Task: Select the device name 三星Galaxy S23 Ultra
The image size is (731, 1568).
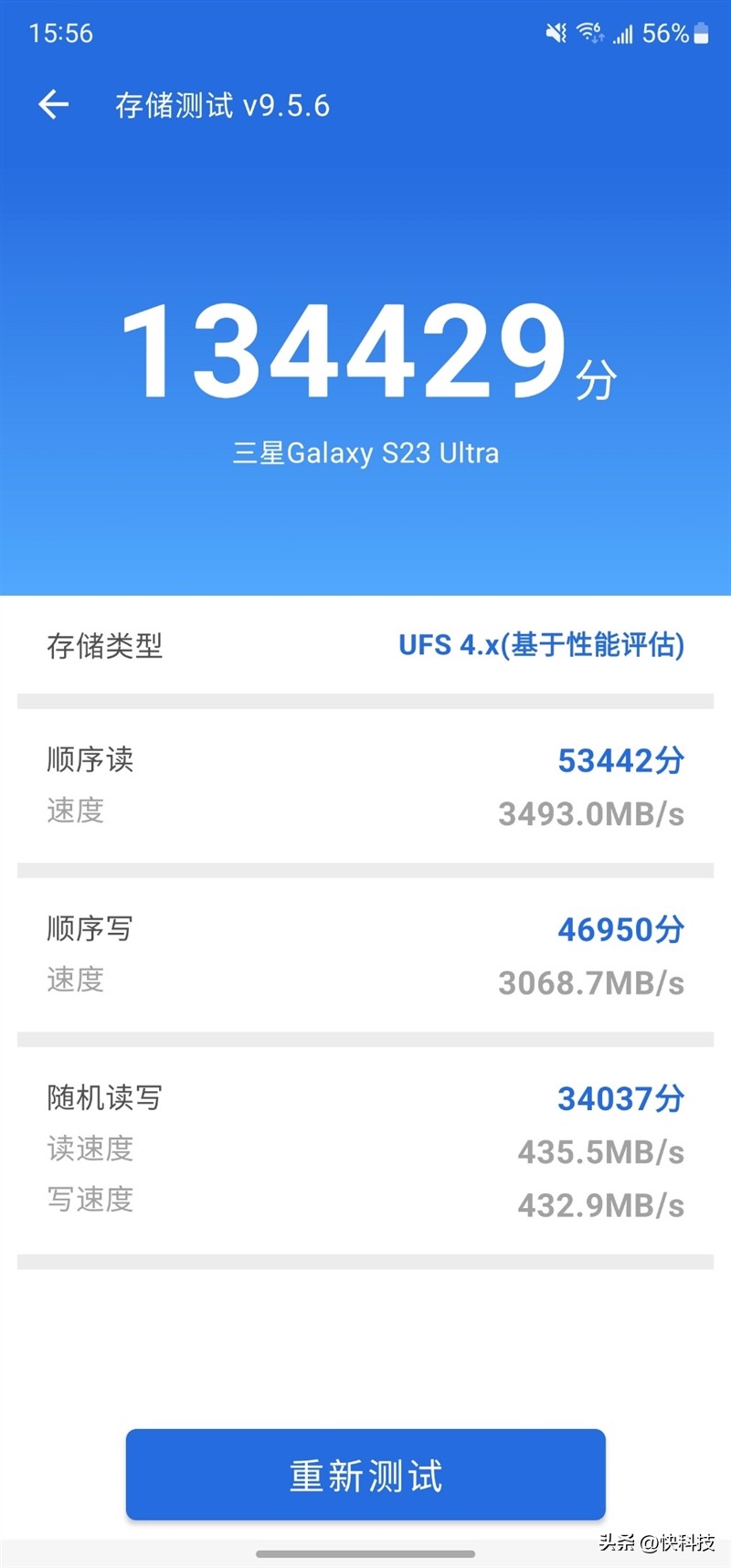Action: pos(365,453)
